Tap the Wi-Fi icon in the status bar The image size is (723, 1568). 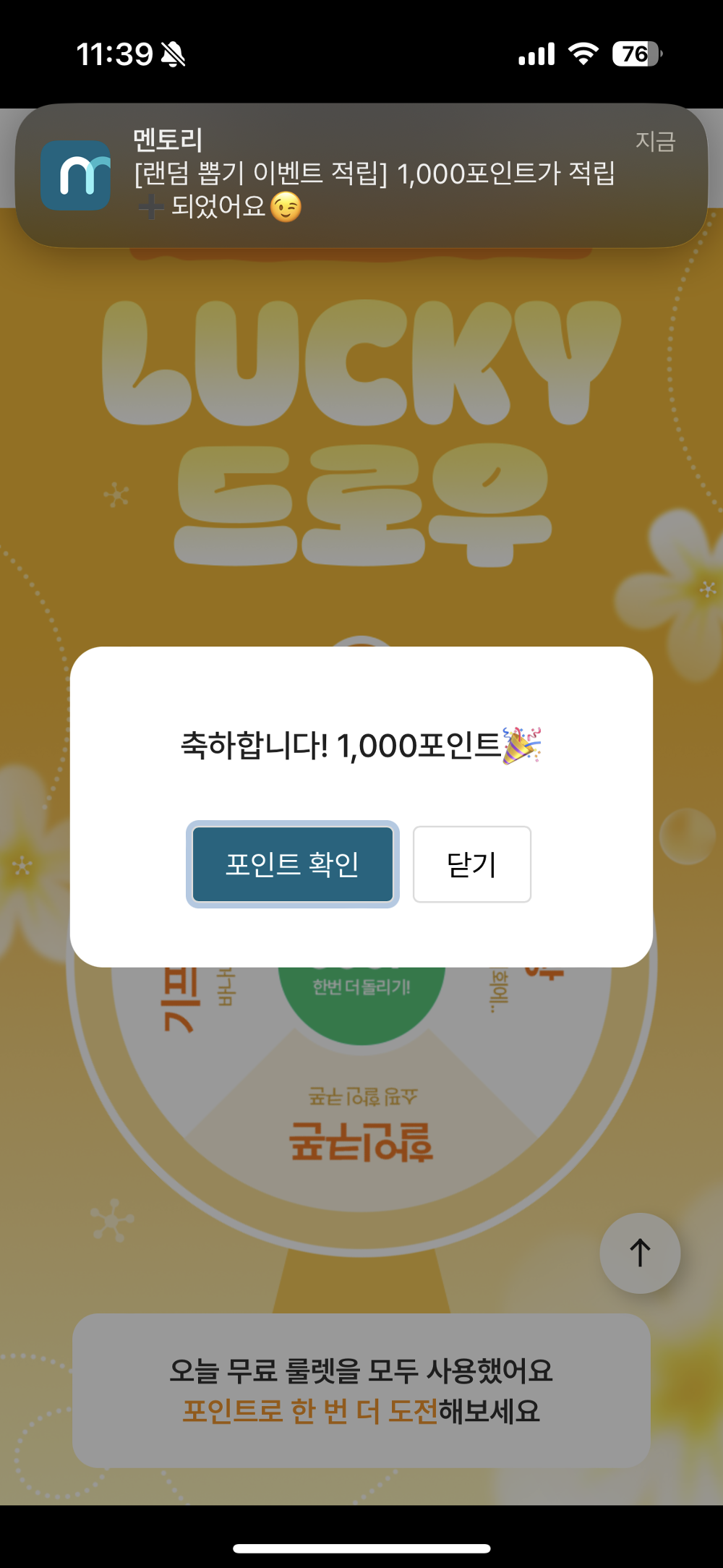coord(583,53)
